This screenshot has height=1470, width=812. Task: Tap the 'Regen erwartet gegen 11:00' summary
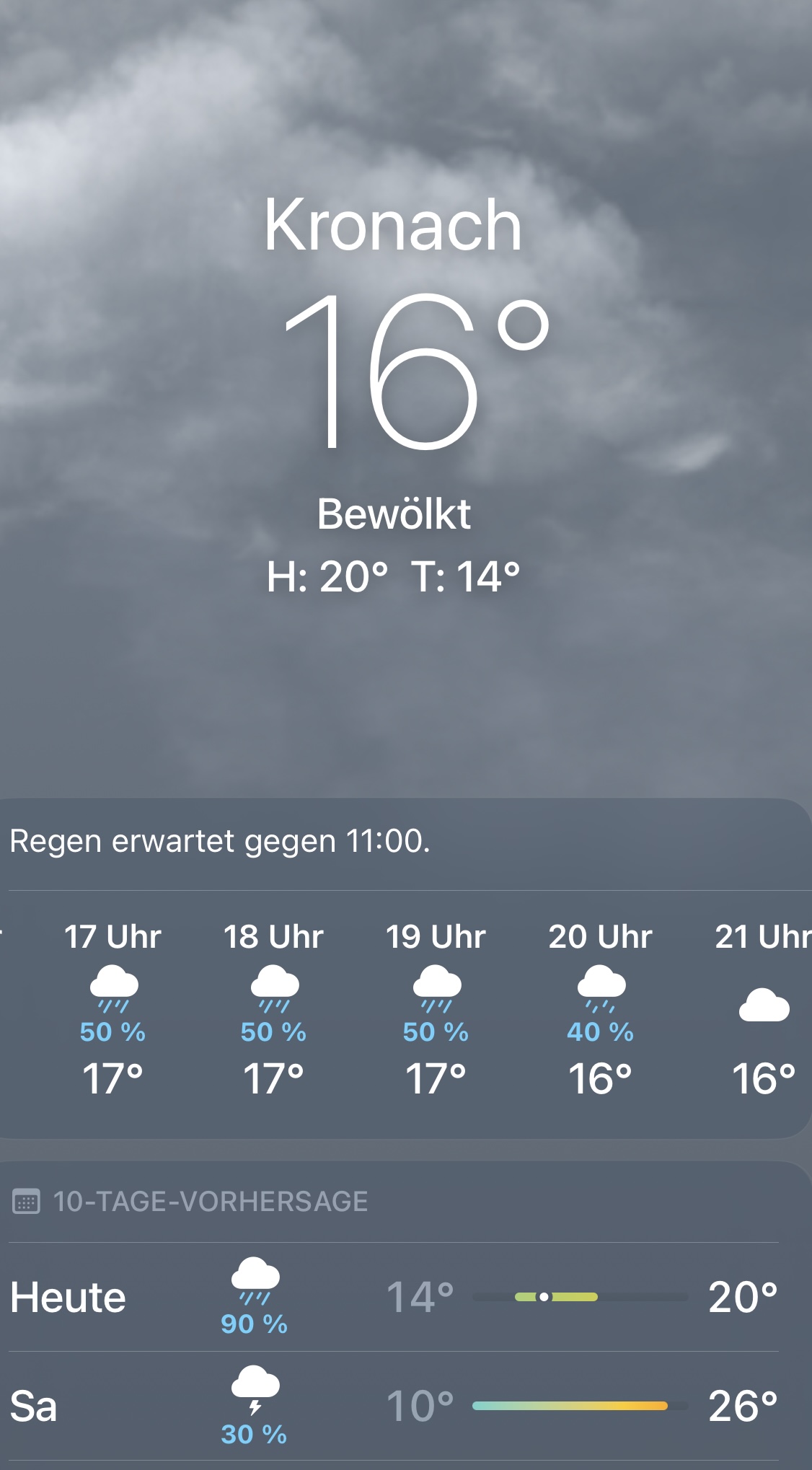click(220, 841)
